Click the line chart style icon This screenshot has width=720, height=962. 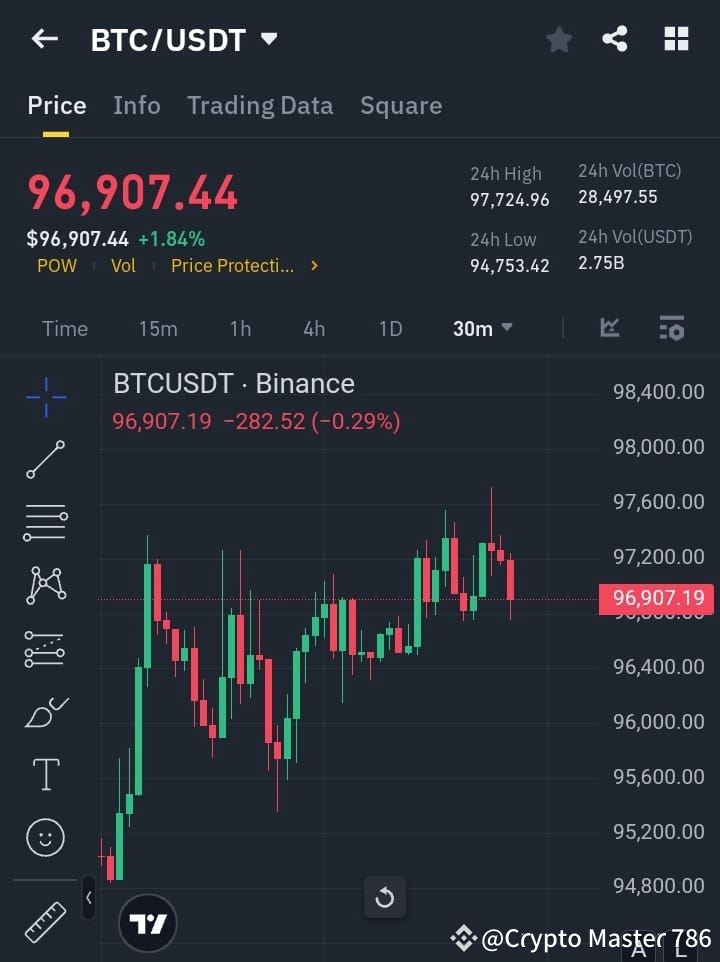click(608, 328)
